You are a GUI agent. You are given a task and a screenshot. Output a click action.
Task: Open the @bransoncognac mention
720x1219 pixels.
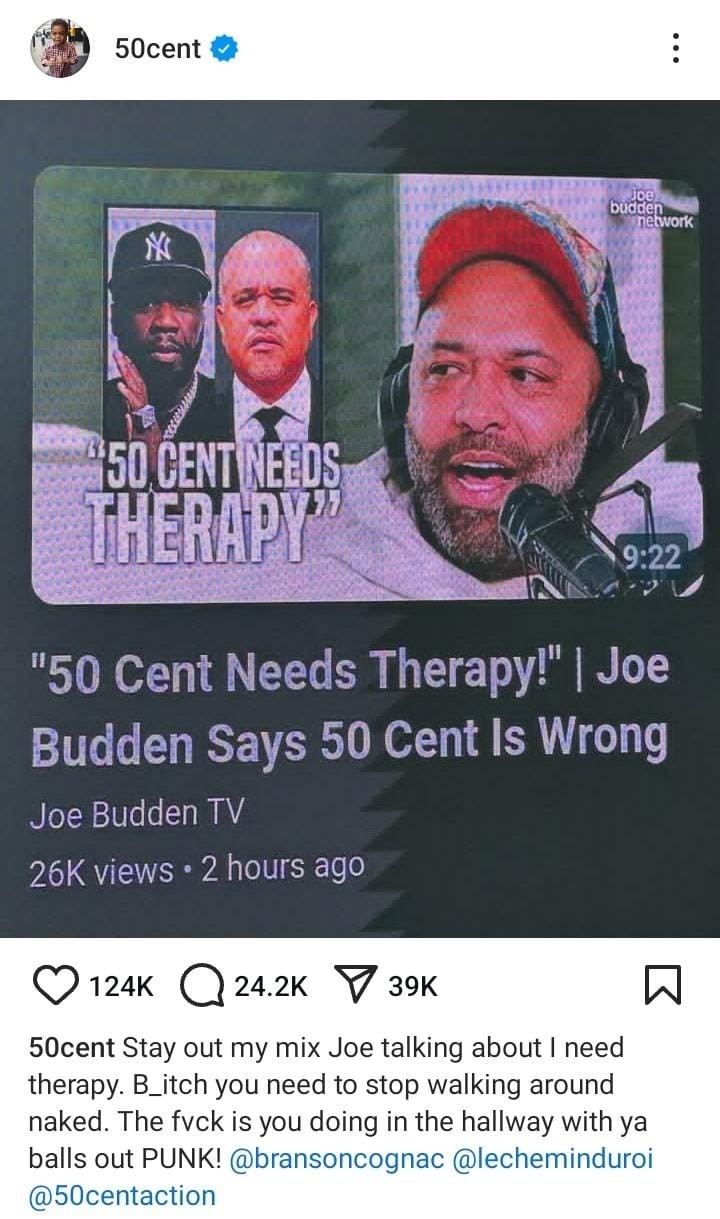point(340,1159)
